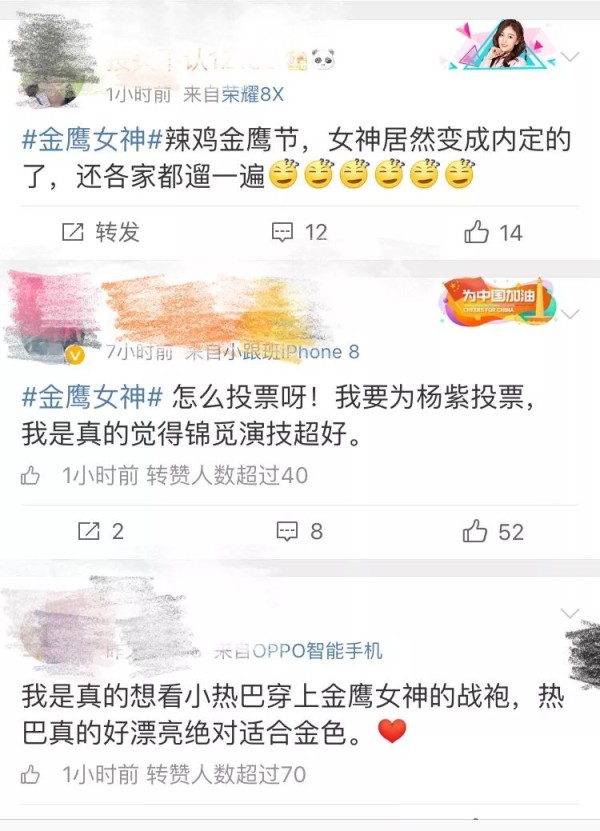Repost the 杨紫 voting post with 2 reposts
Image resolution: width=600 pixels, height=831 pixels.
point(100,531)
